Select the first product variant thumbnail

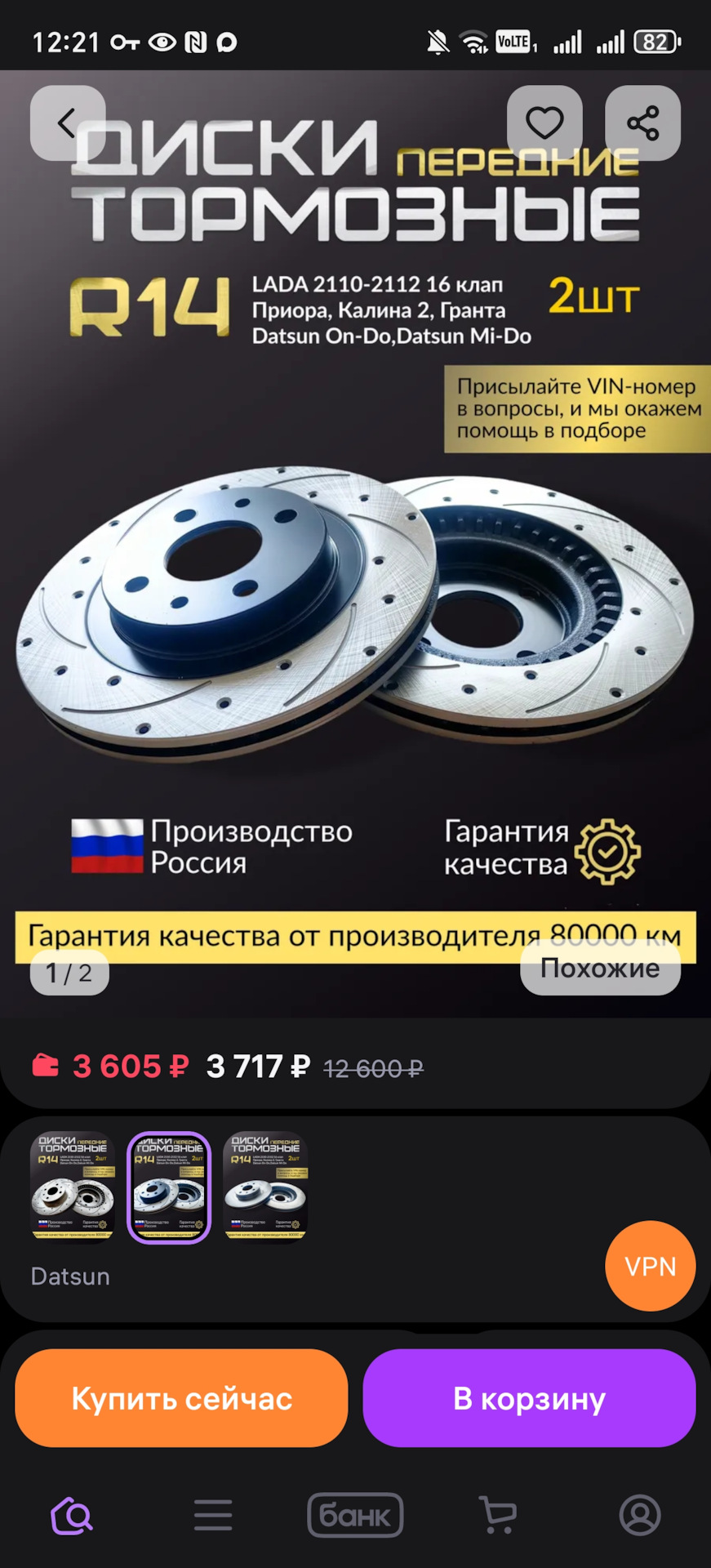click(73, 1187)
